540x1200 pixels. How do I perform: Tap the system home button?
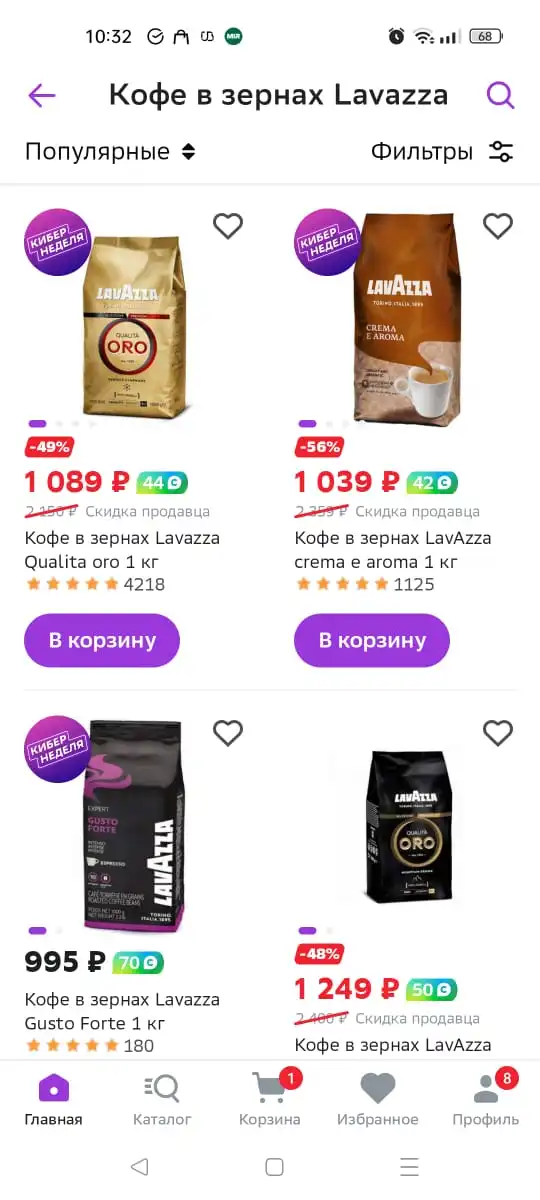click(x=274, y=1167)
